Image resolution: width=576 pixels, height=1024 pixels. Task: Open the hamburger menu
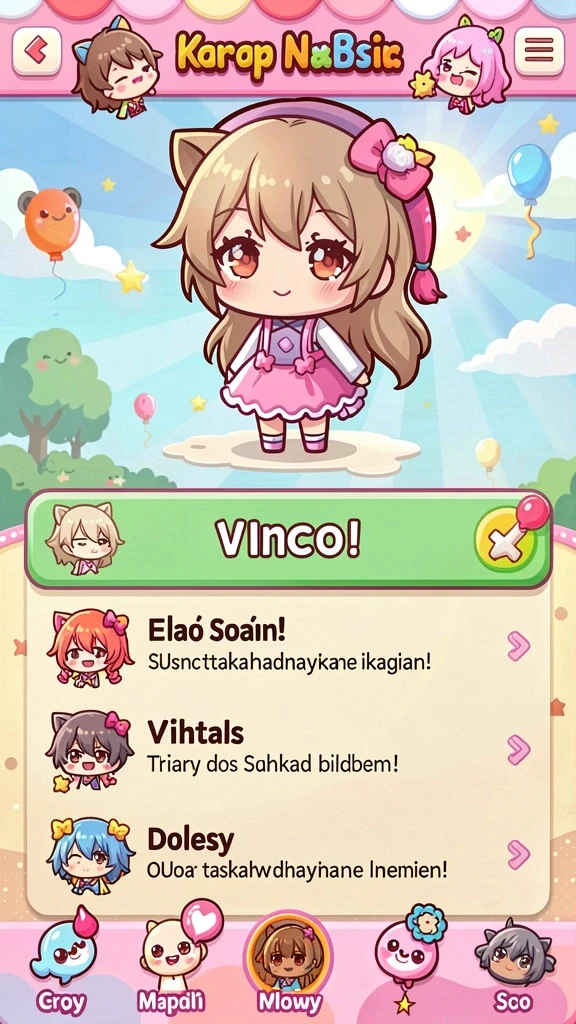pos(539,50)
